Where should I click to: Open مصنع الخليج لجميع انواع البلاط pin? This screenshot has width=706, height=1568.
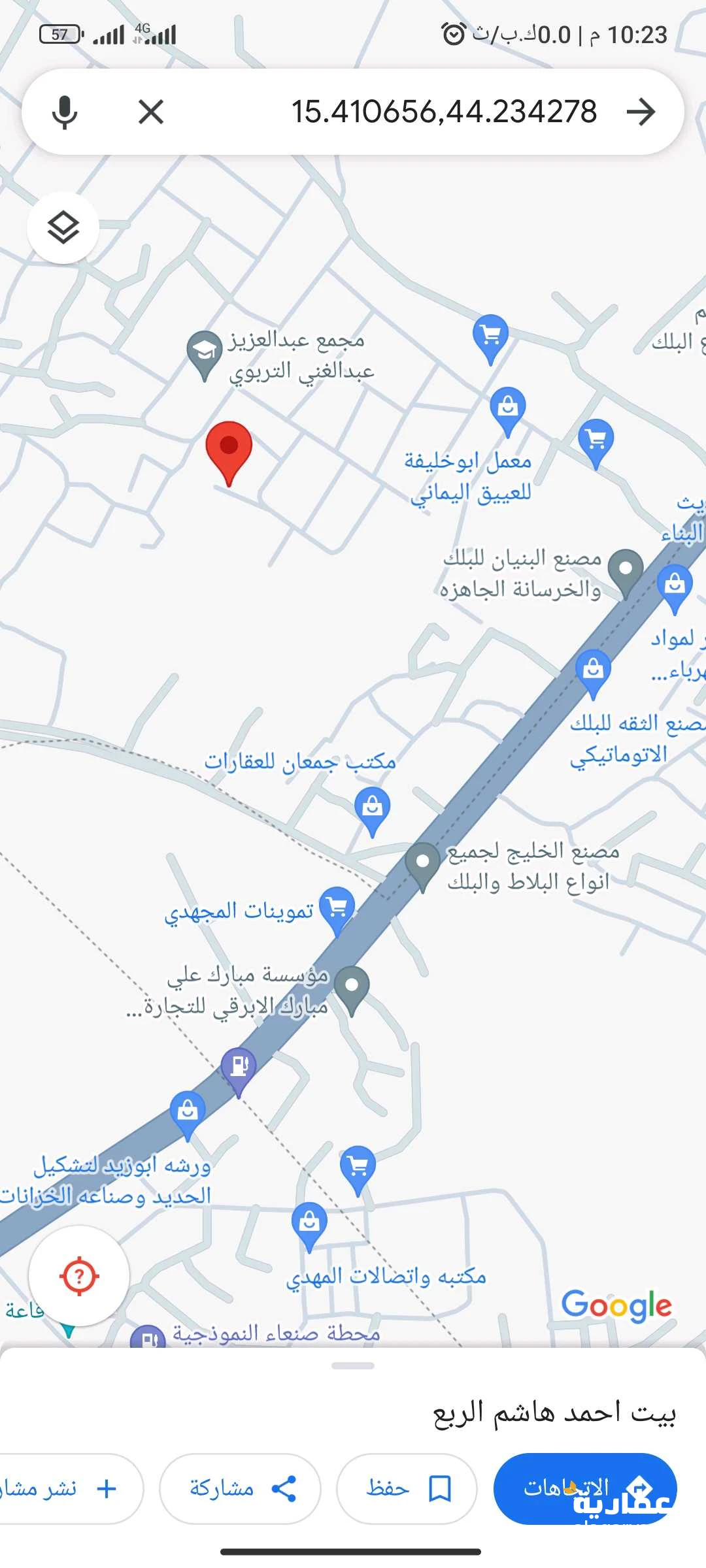pyautogui.click(x=422, y=864)
